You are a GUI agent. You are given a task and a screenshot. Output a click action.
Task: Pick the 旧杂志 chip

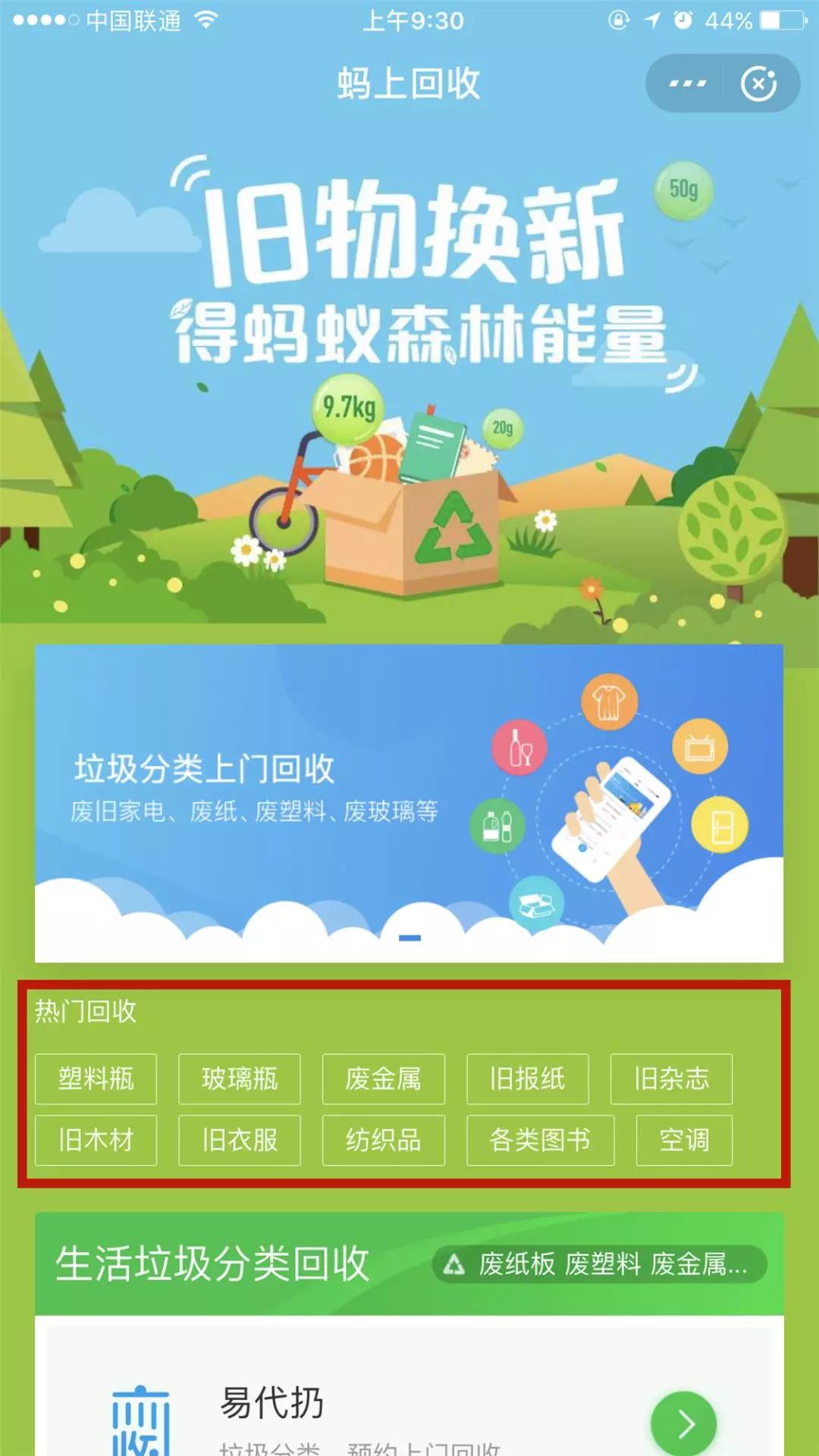point(671,1078)
